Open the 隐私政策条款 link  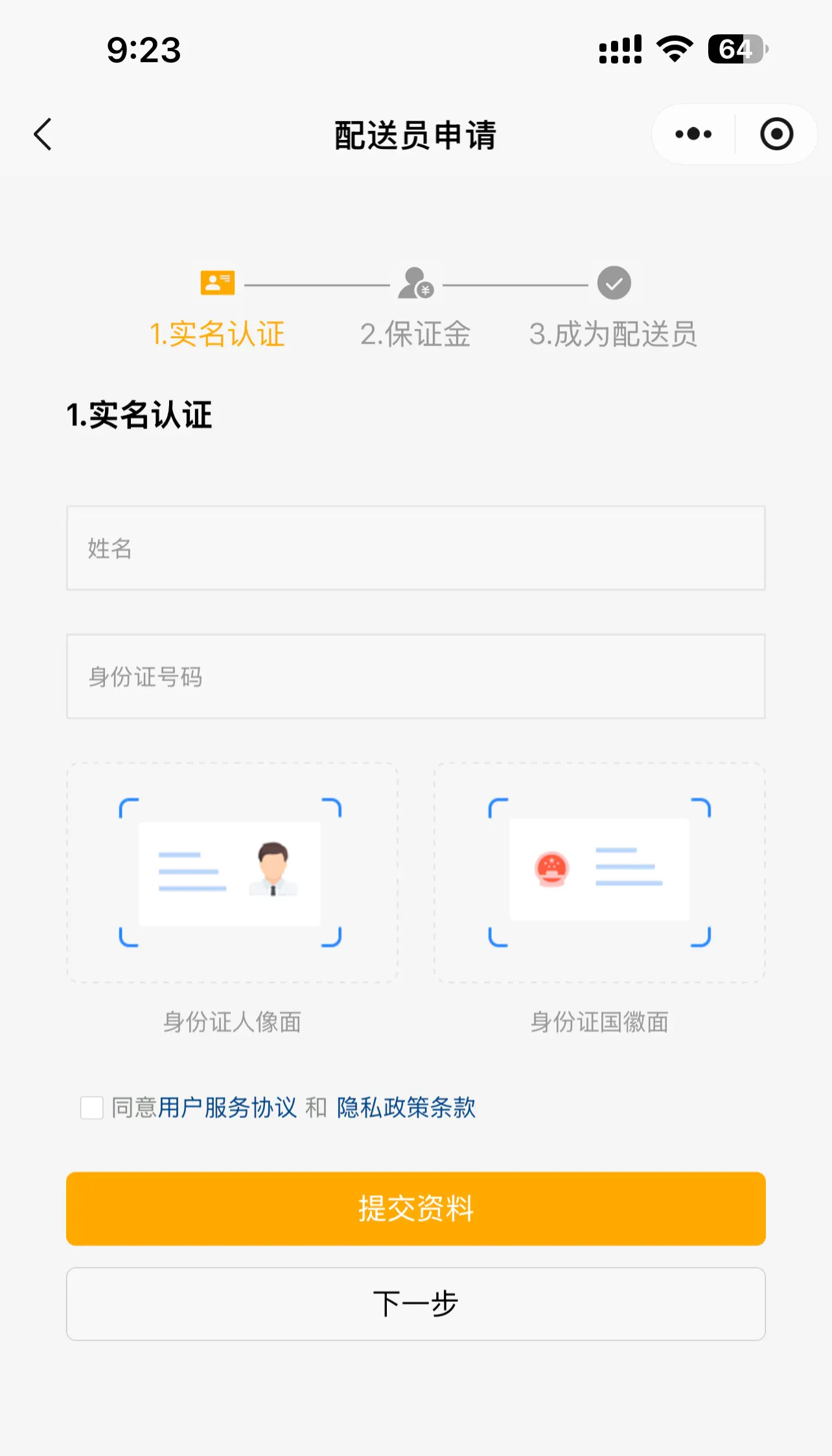click(x=406, y=1108)
